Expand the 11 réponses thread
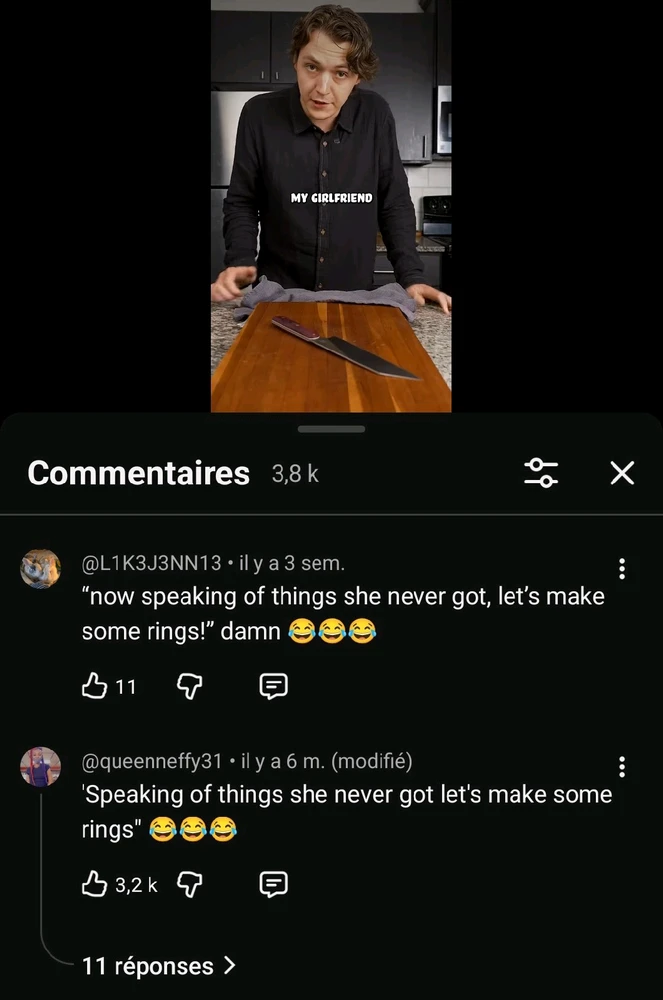 [x=159, y=966]
